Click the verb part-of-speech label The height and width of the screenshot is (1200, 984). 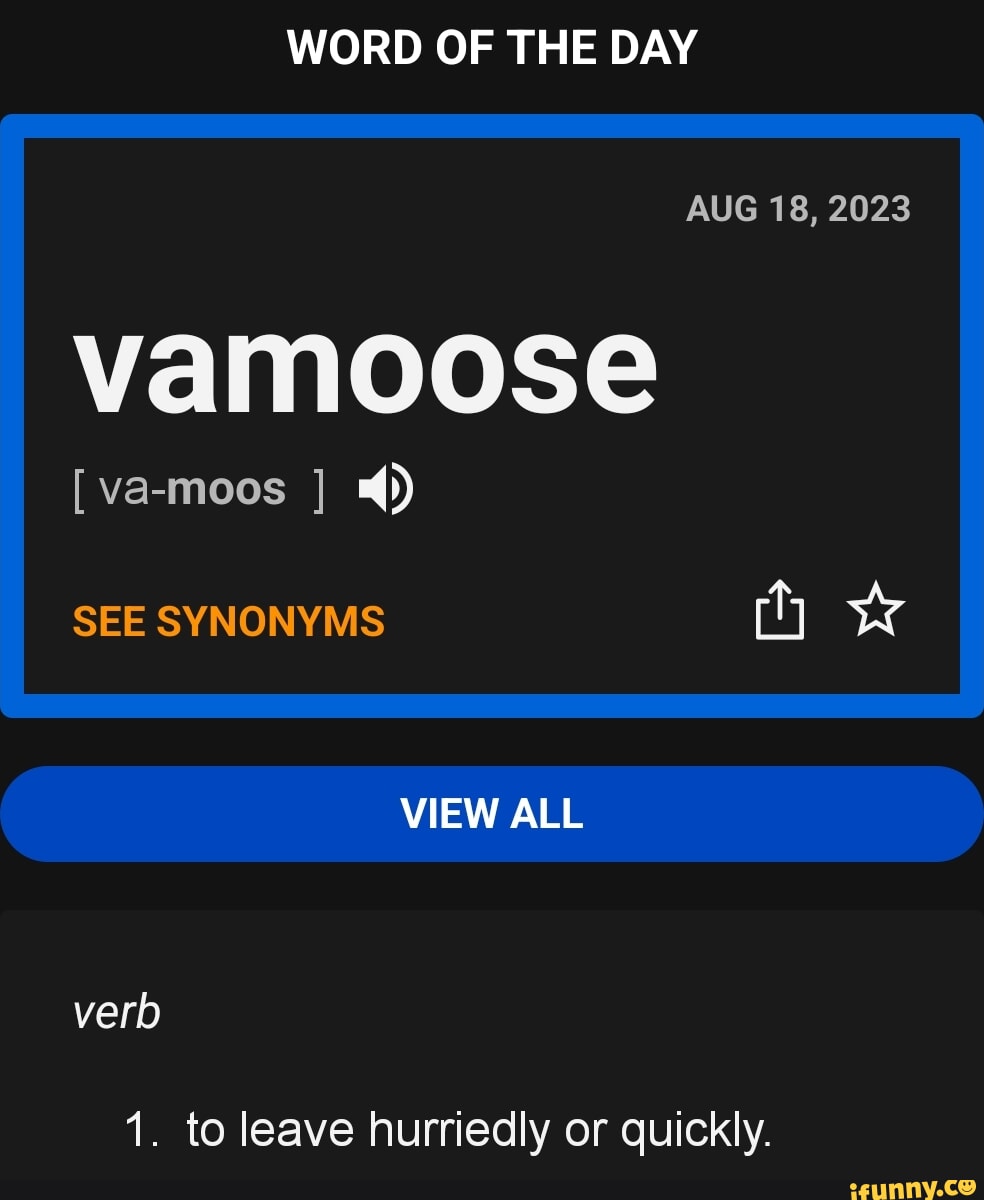click(117, 1011)
